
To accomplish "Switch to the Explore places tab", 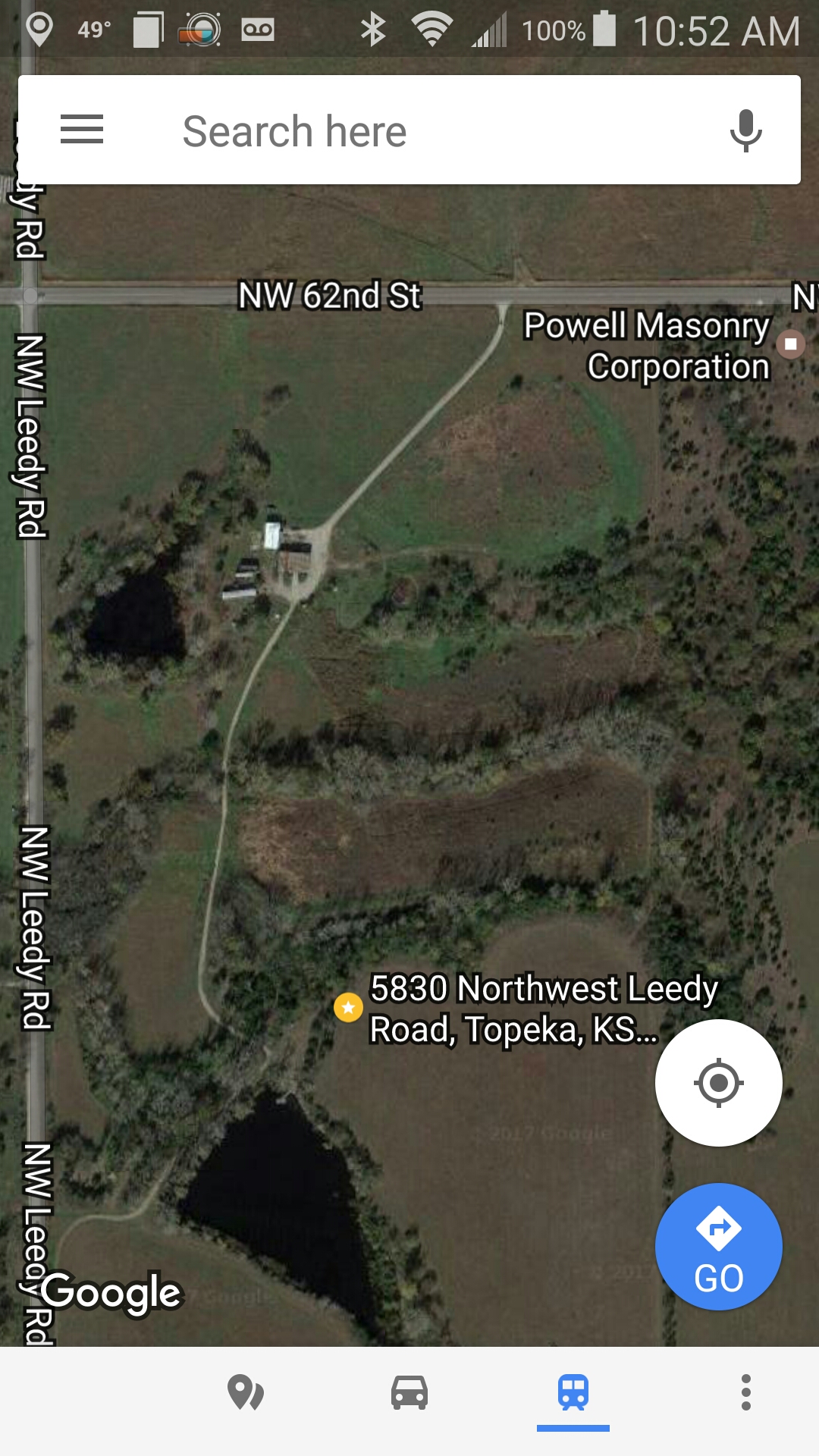I will [246, 1393].
